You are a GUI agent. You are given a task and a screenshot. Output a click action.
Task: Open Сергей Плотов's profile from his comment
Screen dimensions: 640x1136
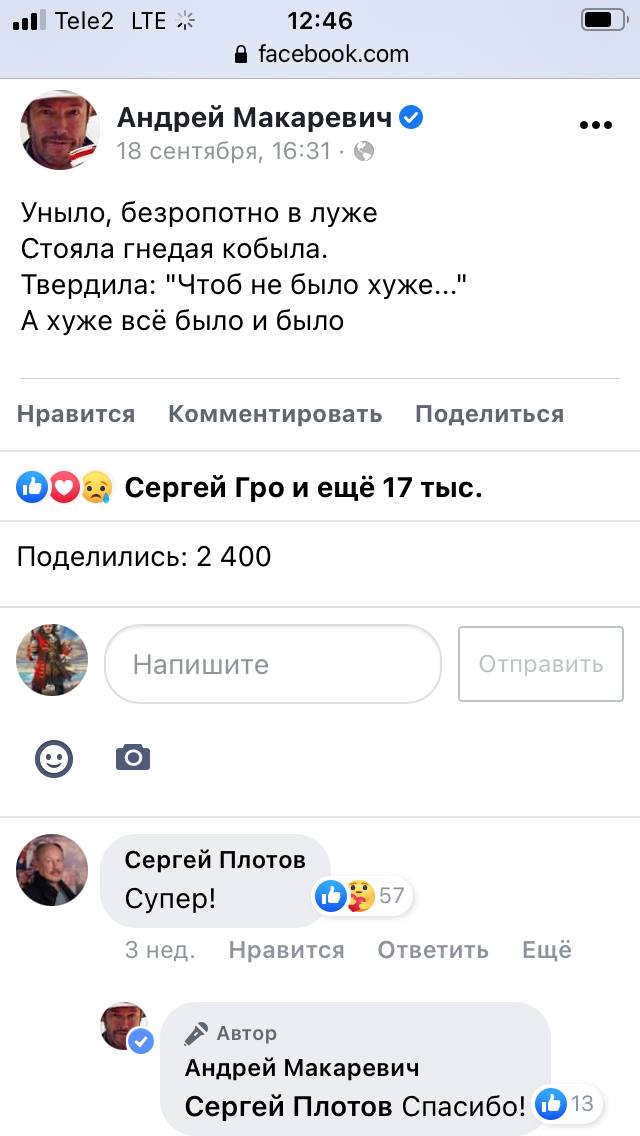tap(215, 859)
